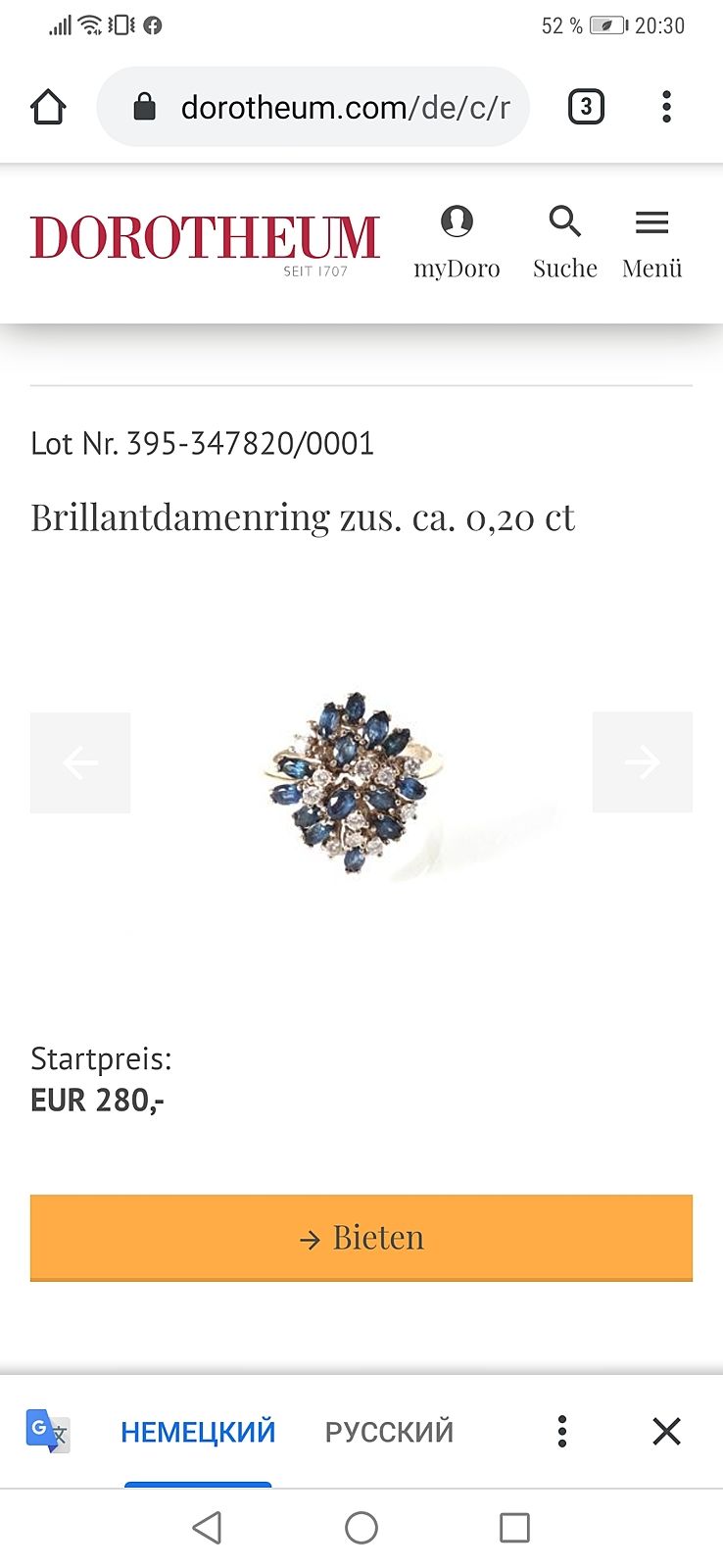This screenshot has height=1568, width=723.
Task: Open translate bar options menu
Action: 562,1432
